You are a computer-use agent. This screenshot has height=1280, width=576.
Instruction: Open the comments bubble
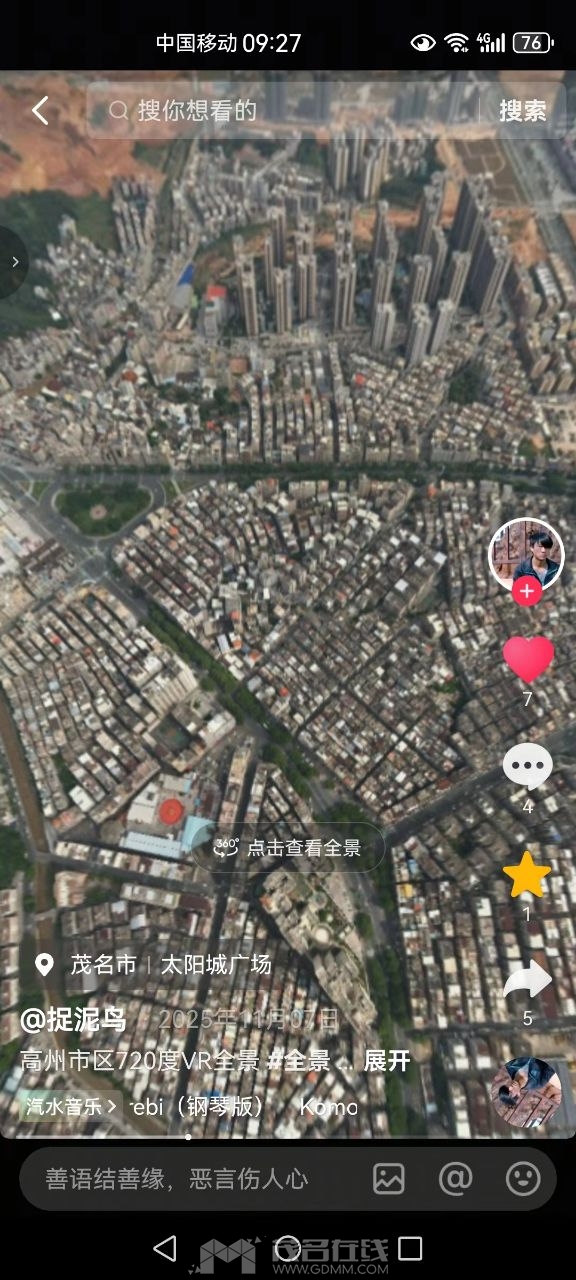point(527,768)
